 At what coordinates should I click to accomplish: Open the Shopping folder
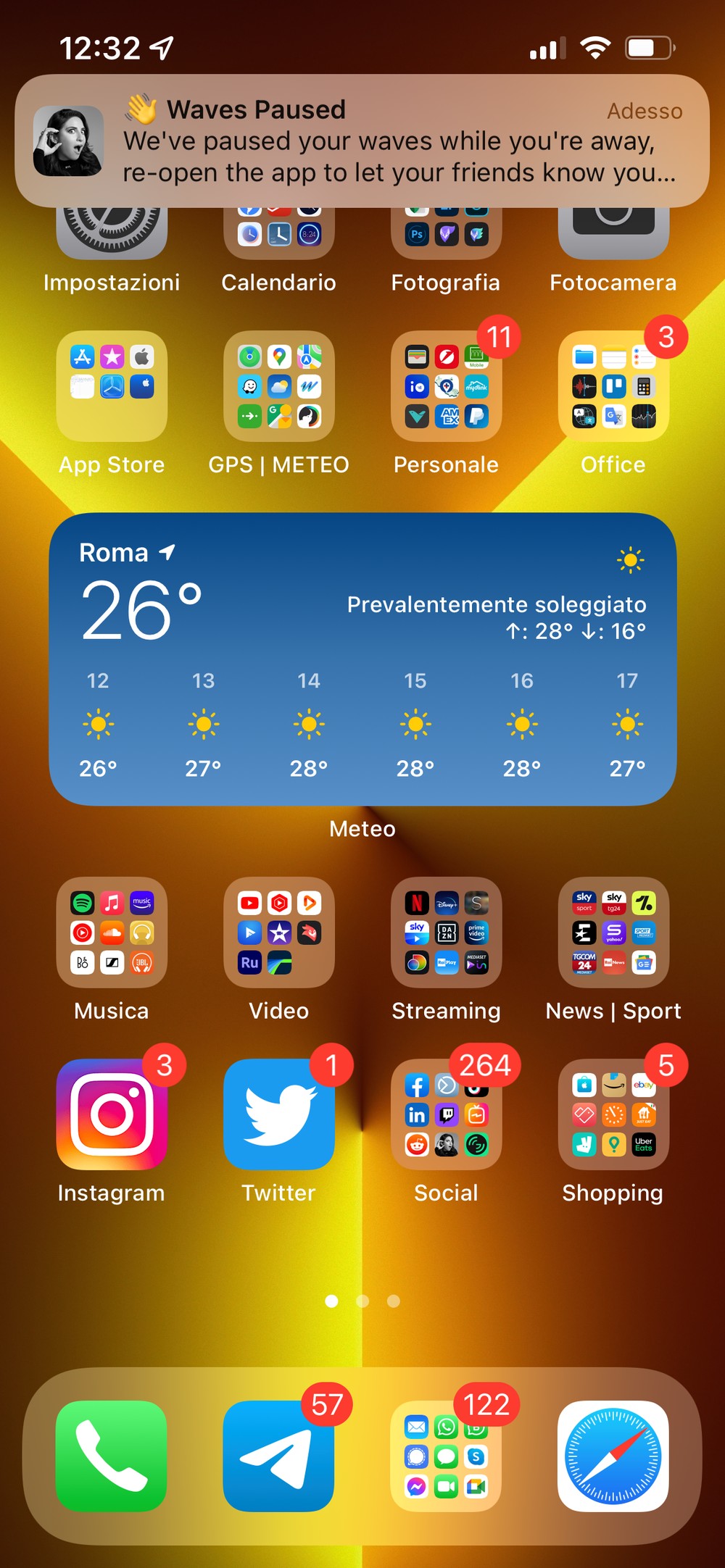[x=613, y=1114]
